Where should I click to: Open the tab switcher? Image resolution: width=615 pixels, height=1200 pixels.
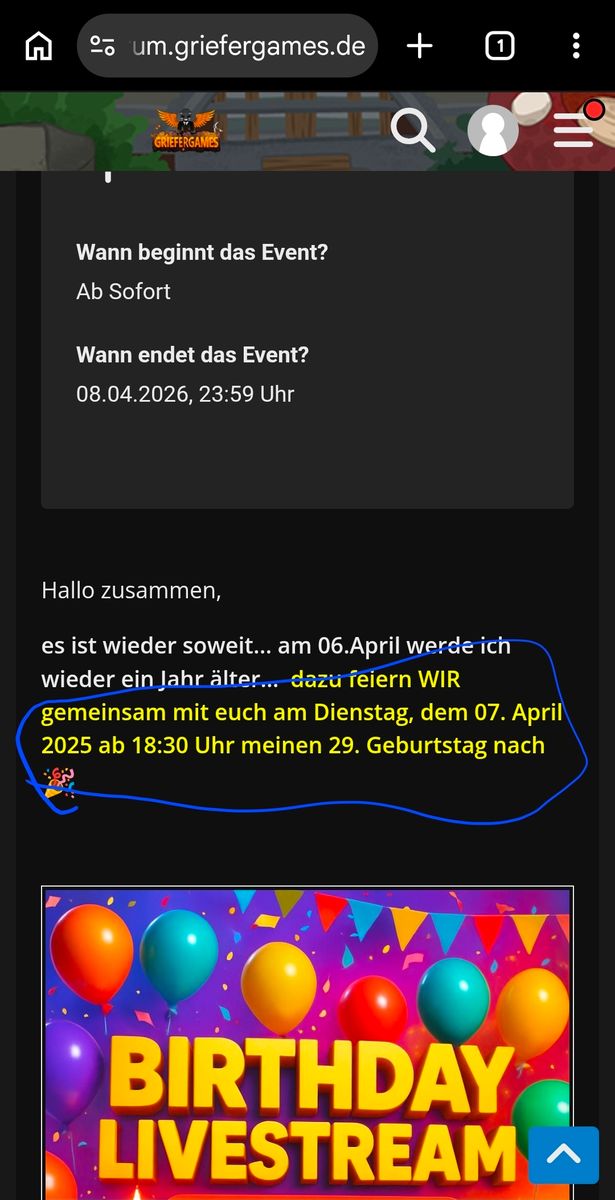(x=499, y=46)
